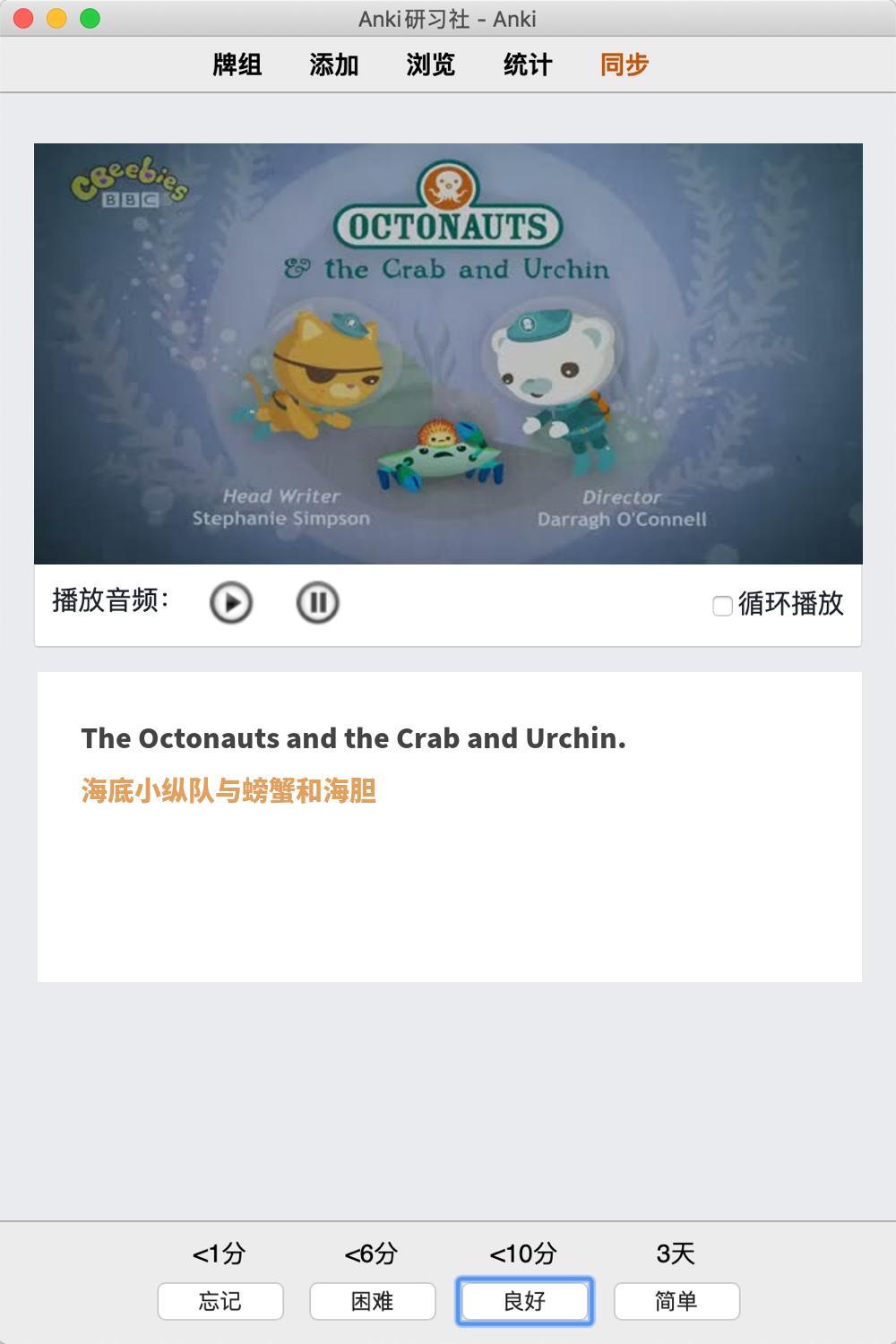Rate the card 困难
Viewport: 896px width, 1344px height.
click(373, 1301)
